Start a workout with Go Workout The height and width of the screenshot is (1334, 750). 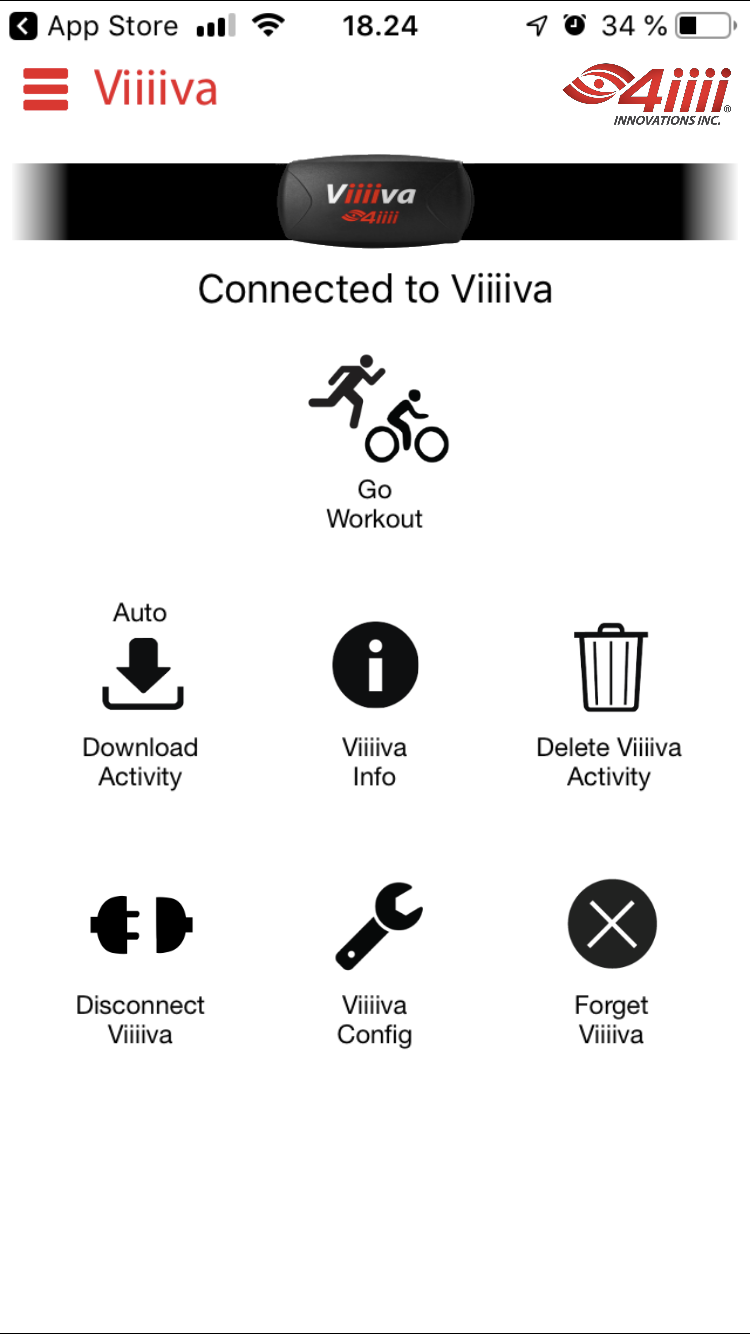point(377,442)
